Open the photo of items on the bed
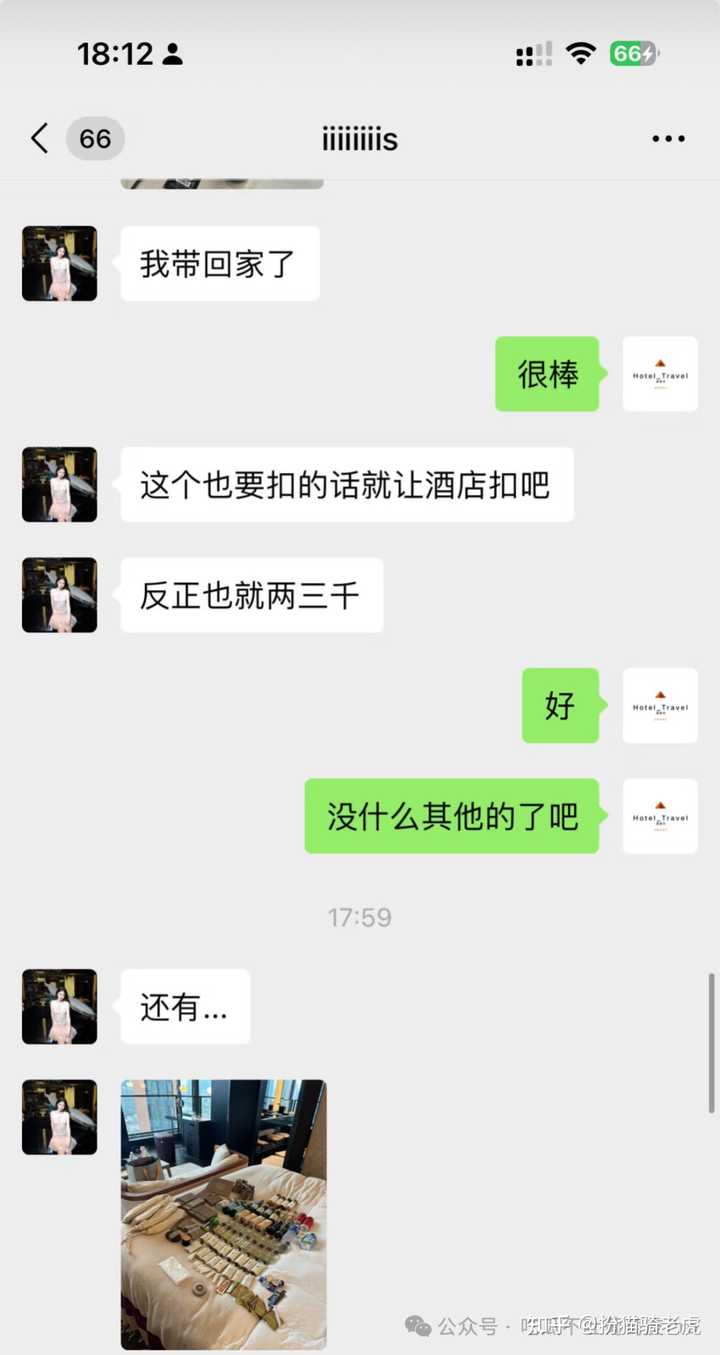720x1355 pixels. coord(223,1214)
